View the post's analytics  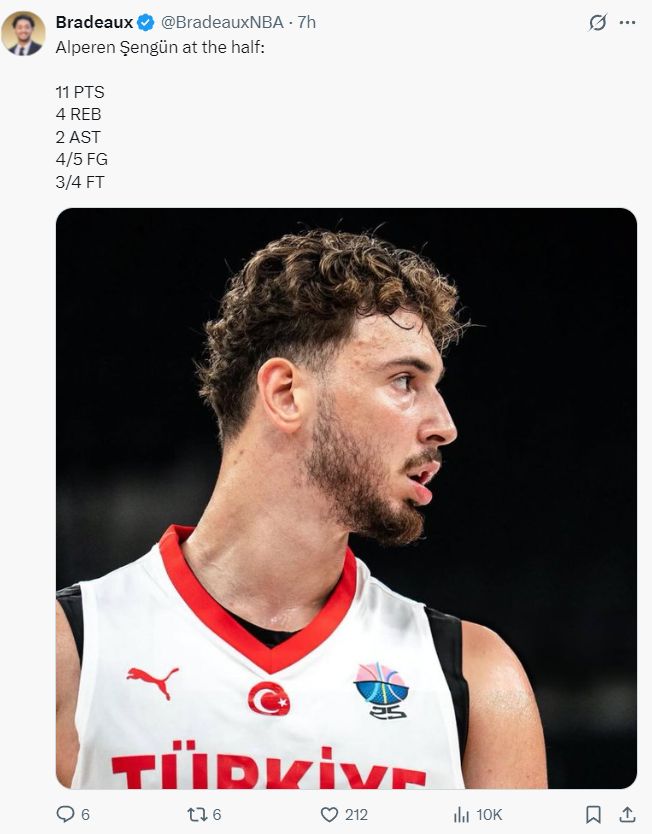coord(462,814)
